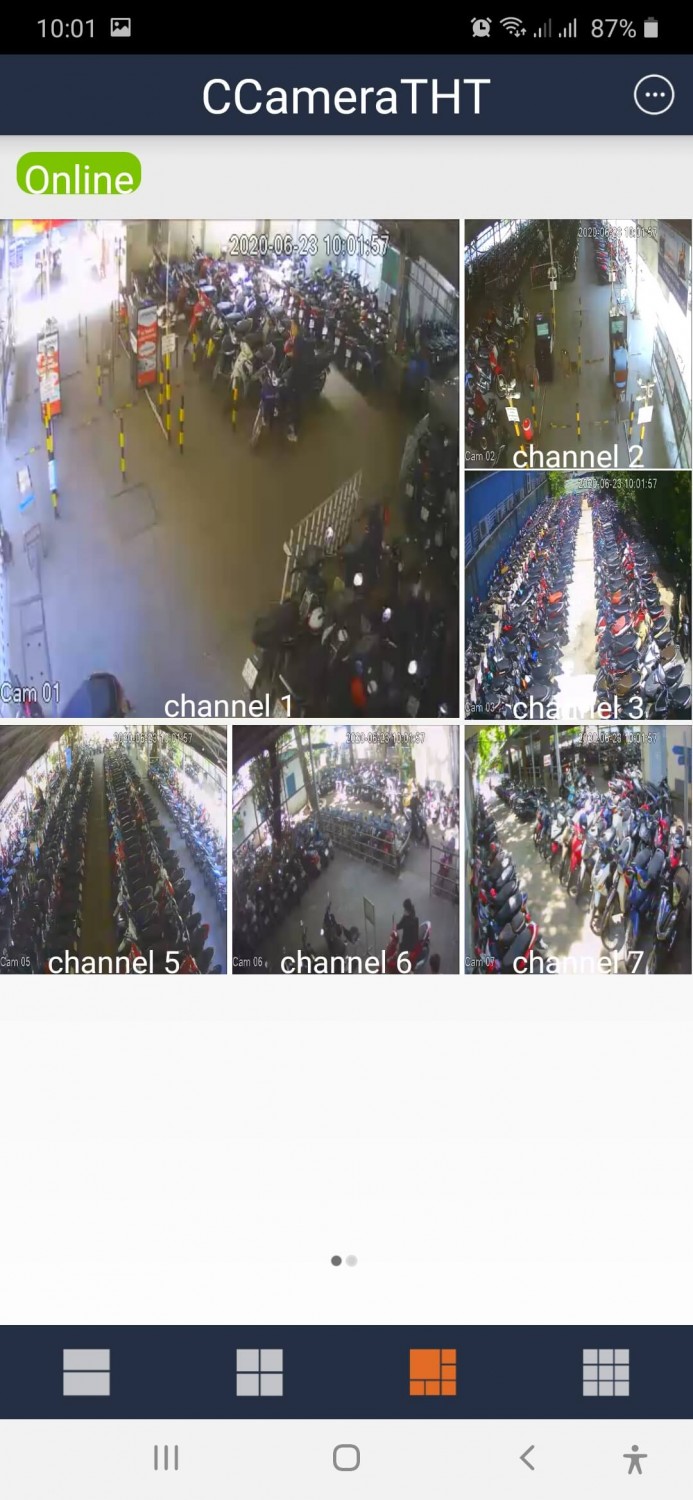Select the orange six-camera layout
This screenshot has height=1500, width=693.
(x=433, y=1372)
